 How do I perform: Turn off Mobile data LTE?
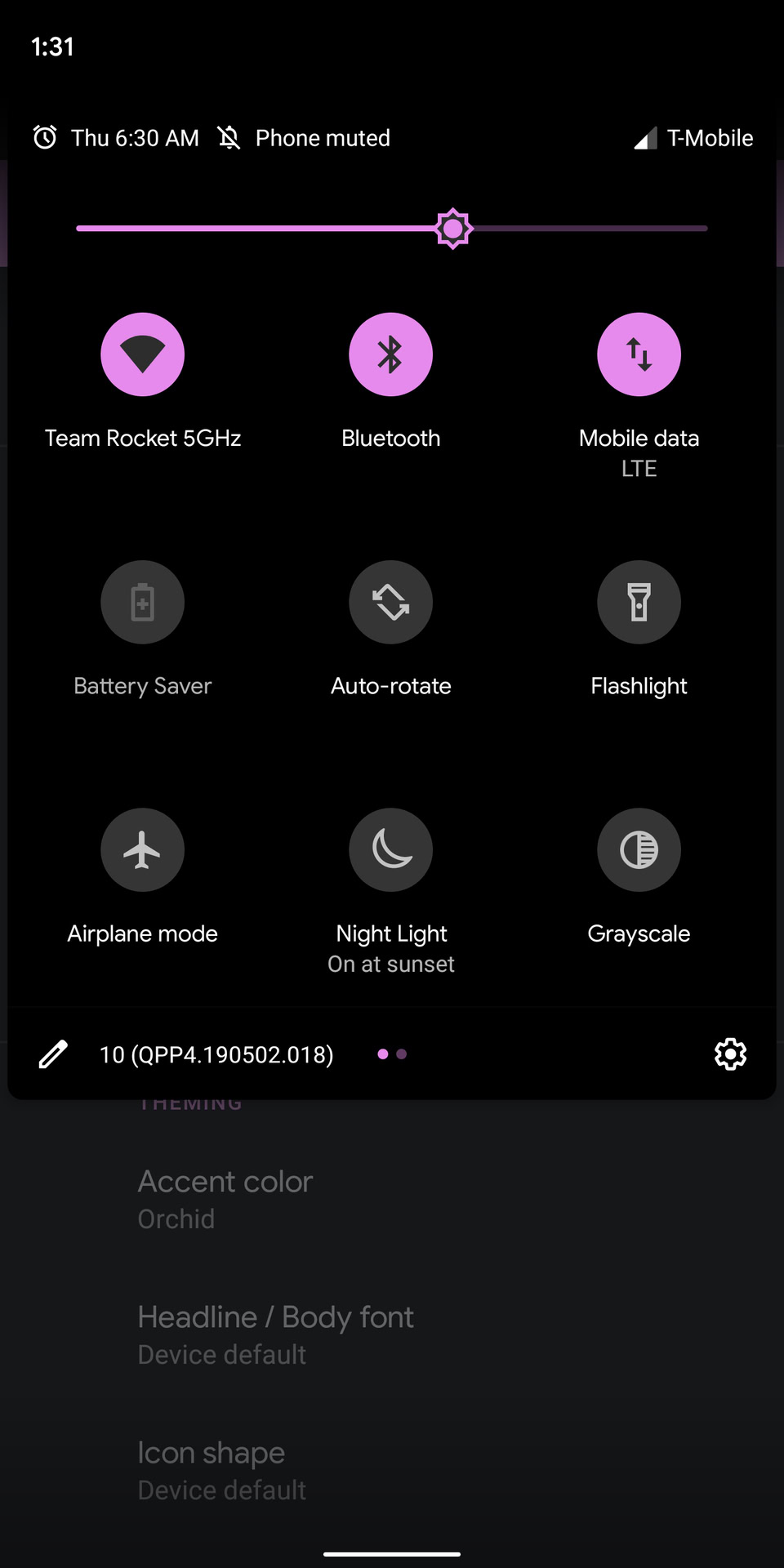[x=639, y=354]
